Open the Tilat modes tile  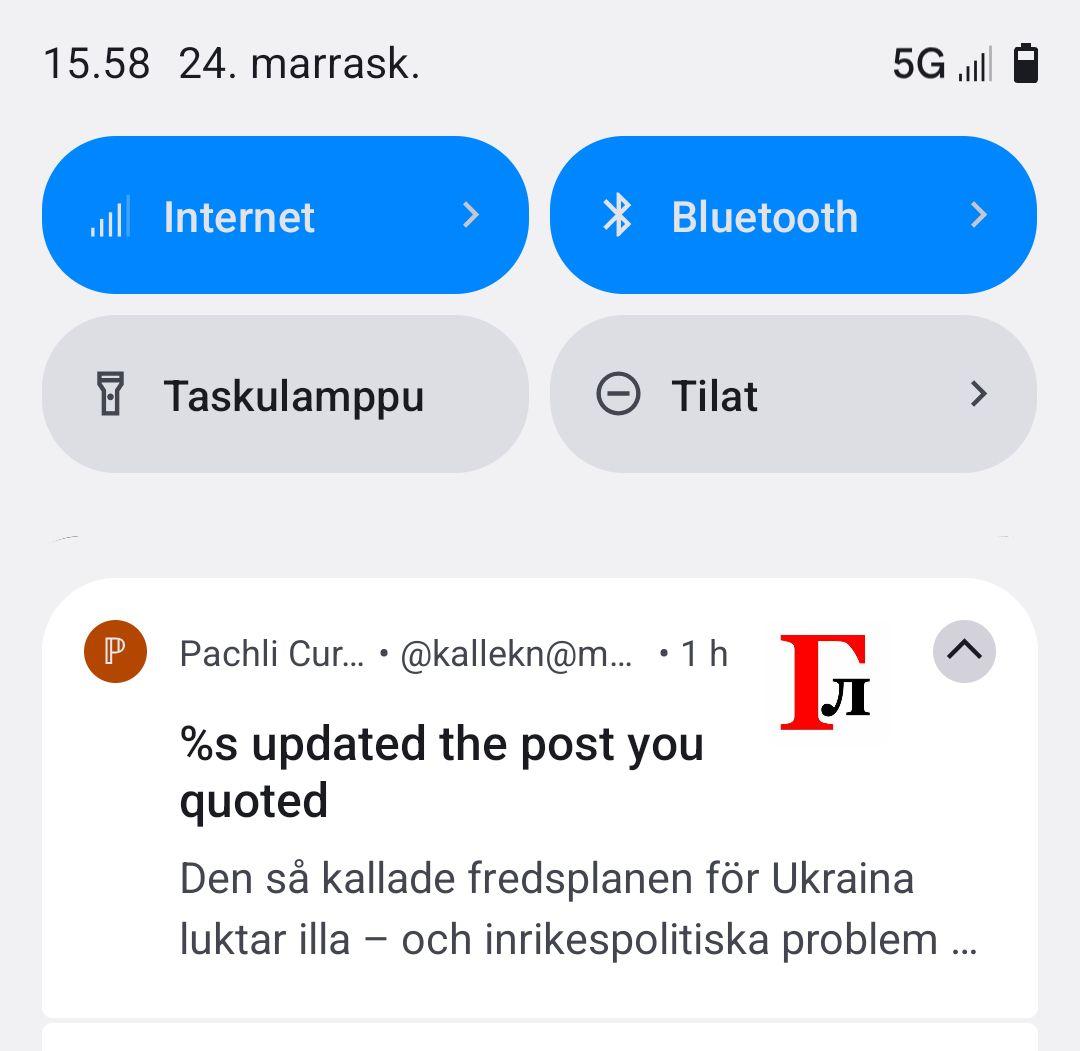click(x=793, y=395)
